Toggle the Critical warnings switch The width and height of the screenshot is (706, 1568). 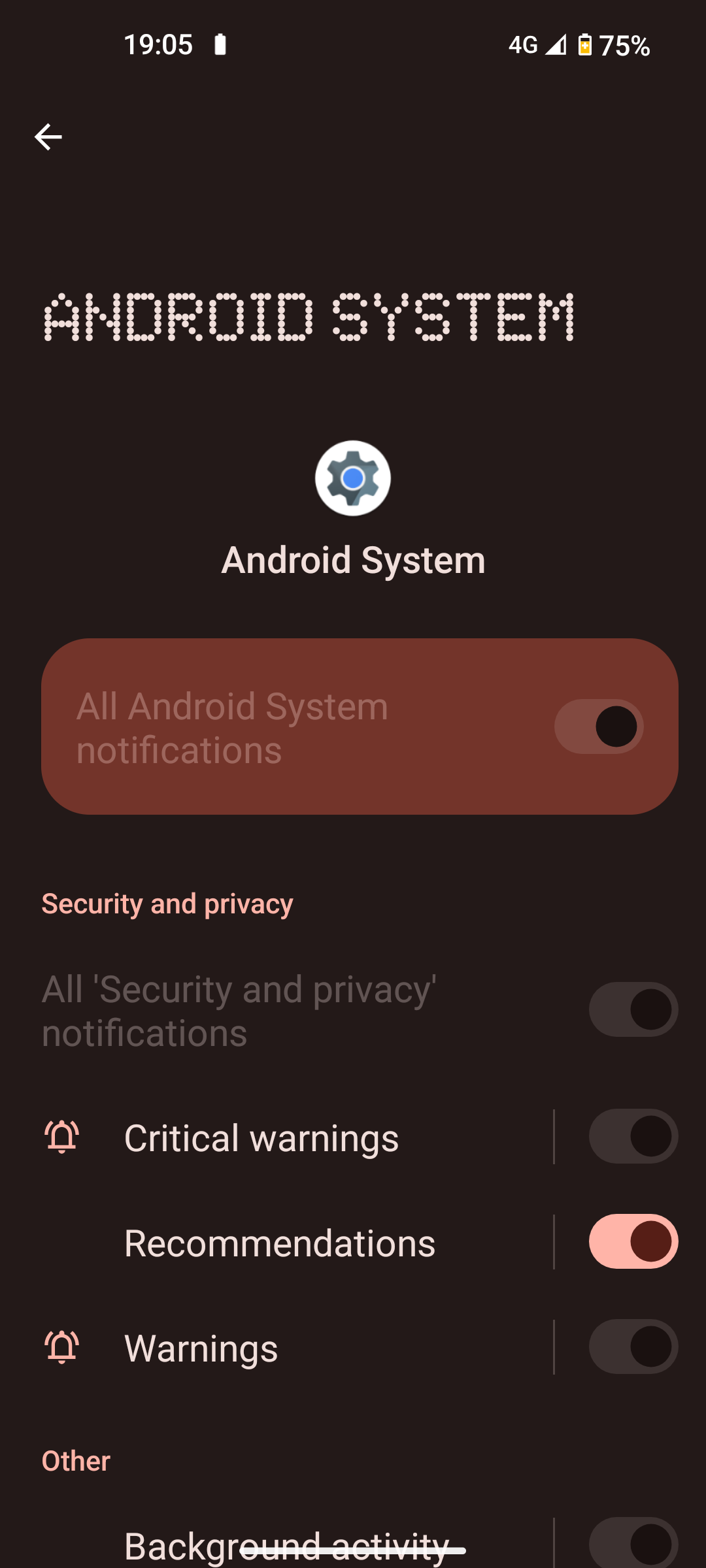pos(633,1136)
